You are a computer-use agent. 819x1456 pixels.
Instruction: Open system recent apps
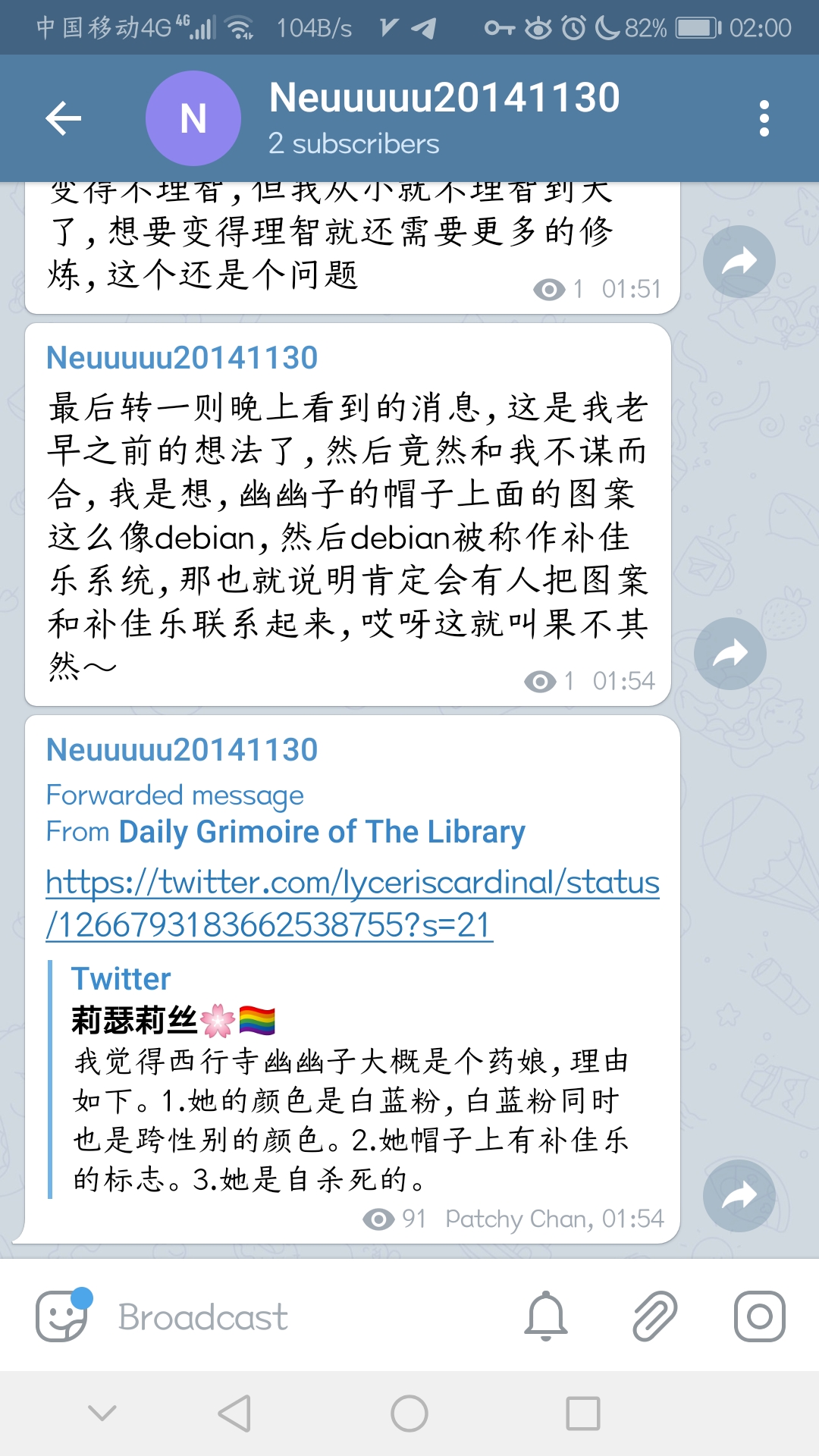click(x=582, y=1414)
